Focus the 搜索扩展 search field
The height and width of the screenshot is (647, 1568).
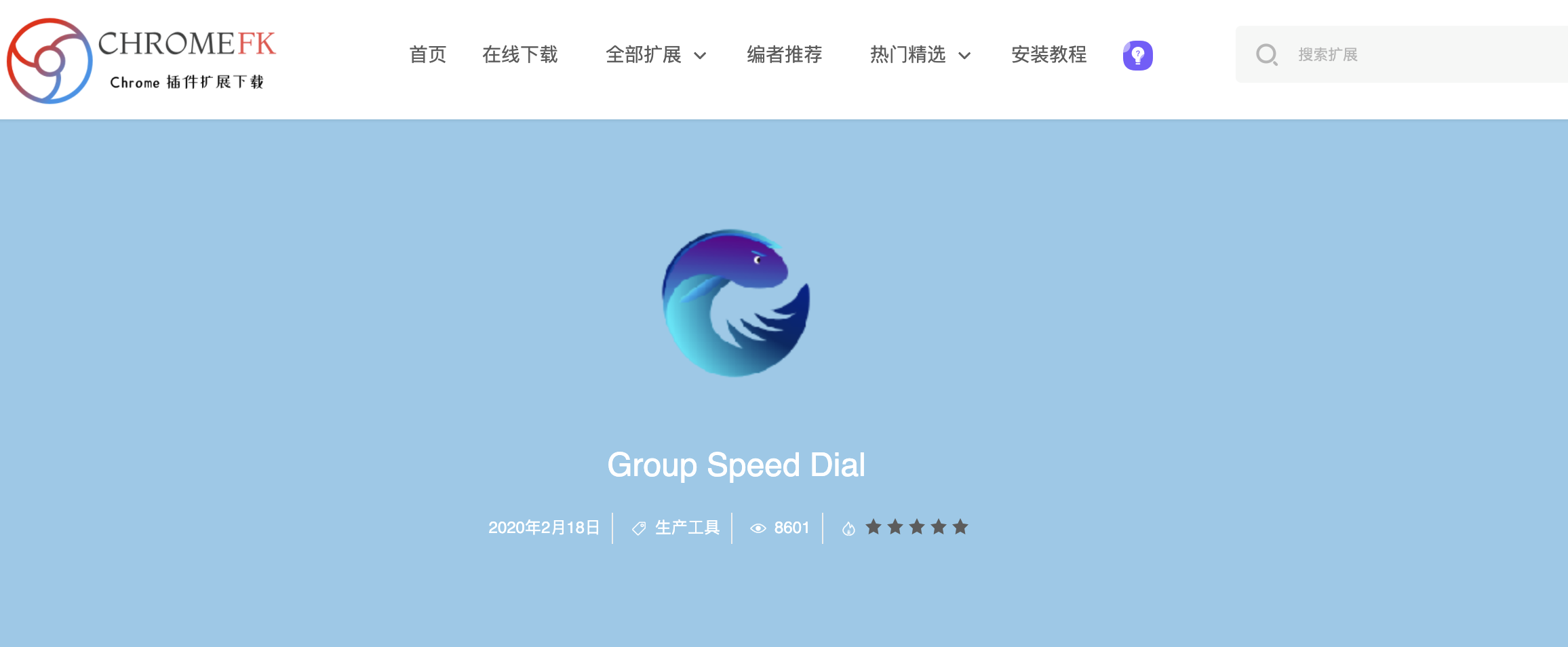click(x=1424, y=54)
